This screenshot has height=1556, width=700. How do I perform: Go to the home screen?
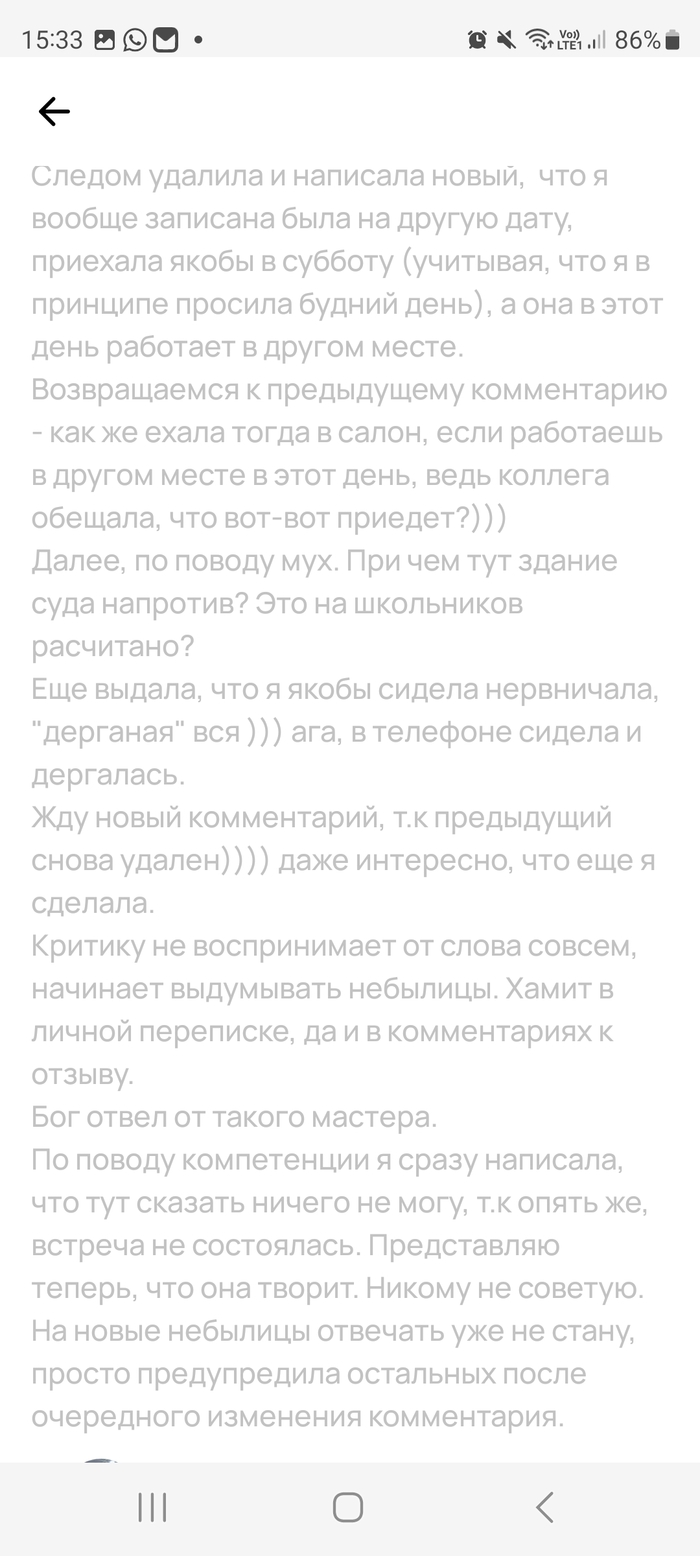click(x=348, y=1507)
